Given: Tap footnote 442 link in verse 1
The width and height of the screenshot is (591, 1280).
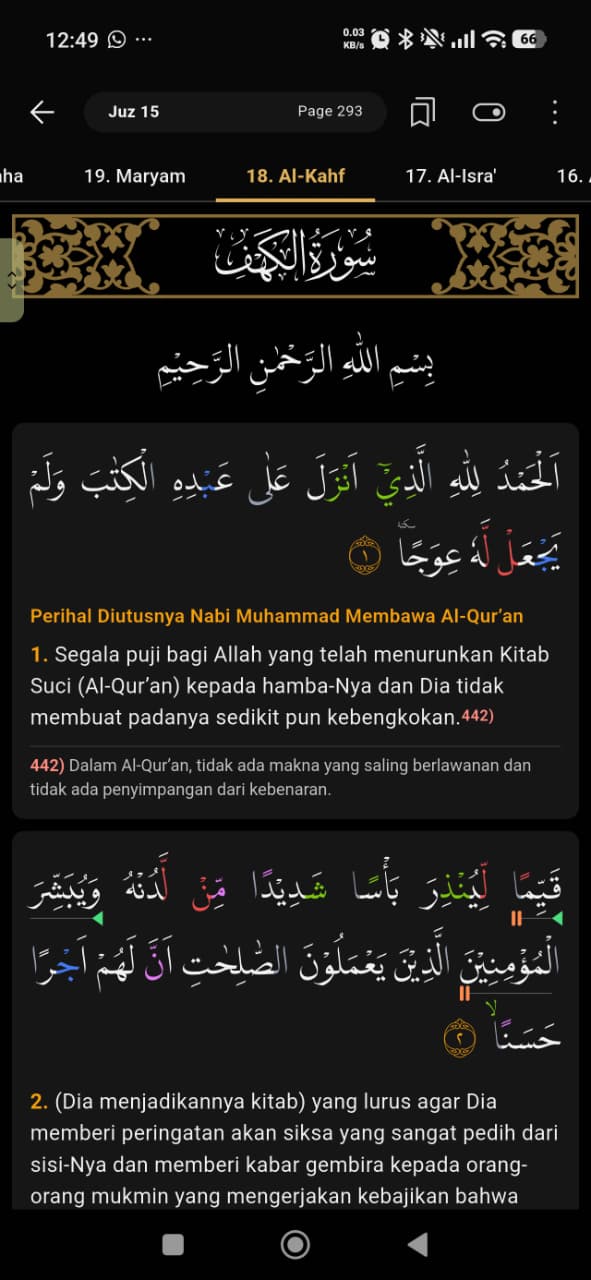Looking at the screenshot, I should point(479,716).
